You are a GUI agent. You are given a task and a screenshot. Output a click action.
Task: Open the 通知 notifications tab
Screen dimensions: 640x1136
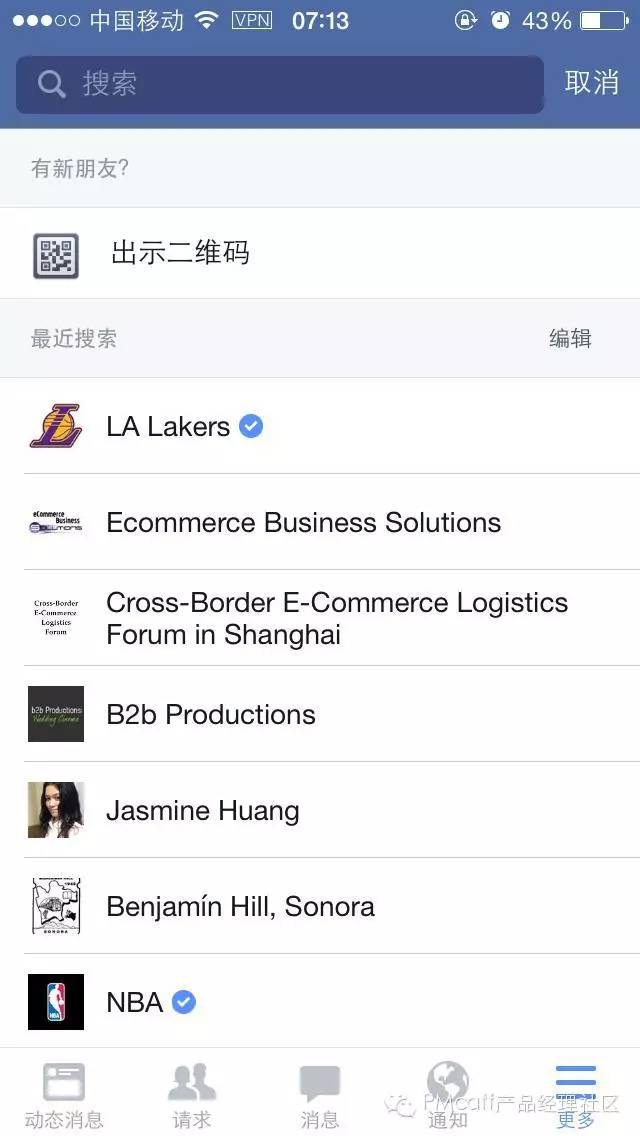tap(448, 1094)
